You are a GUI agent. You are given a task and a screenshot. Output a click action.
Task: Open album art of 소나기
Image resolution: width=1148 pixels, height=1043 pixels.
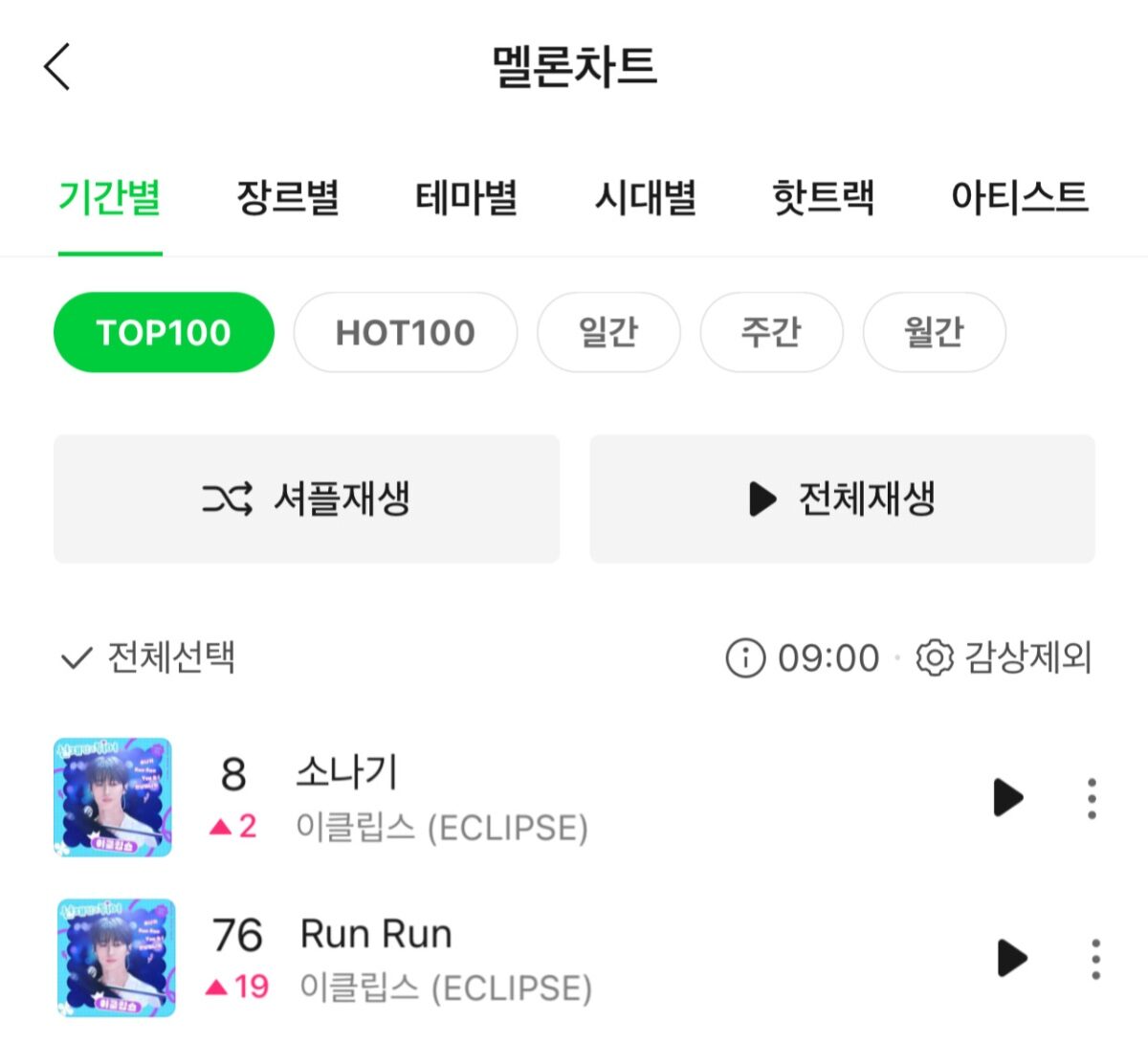coord(113,796)
